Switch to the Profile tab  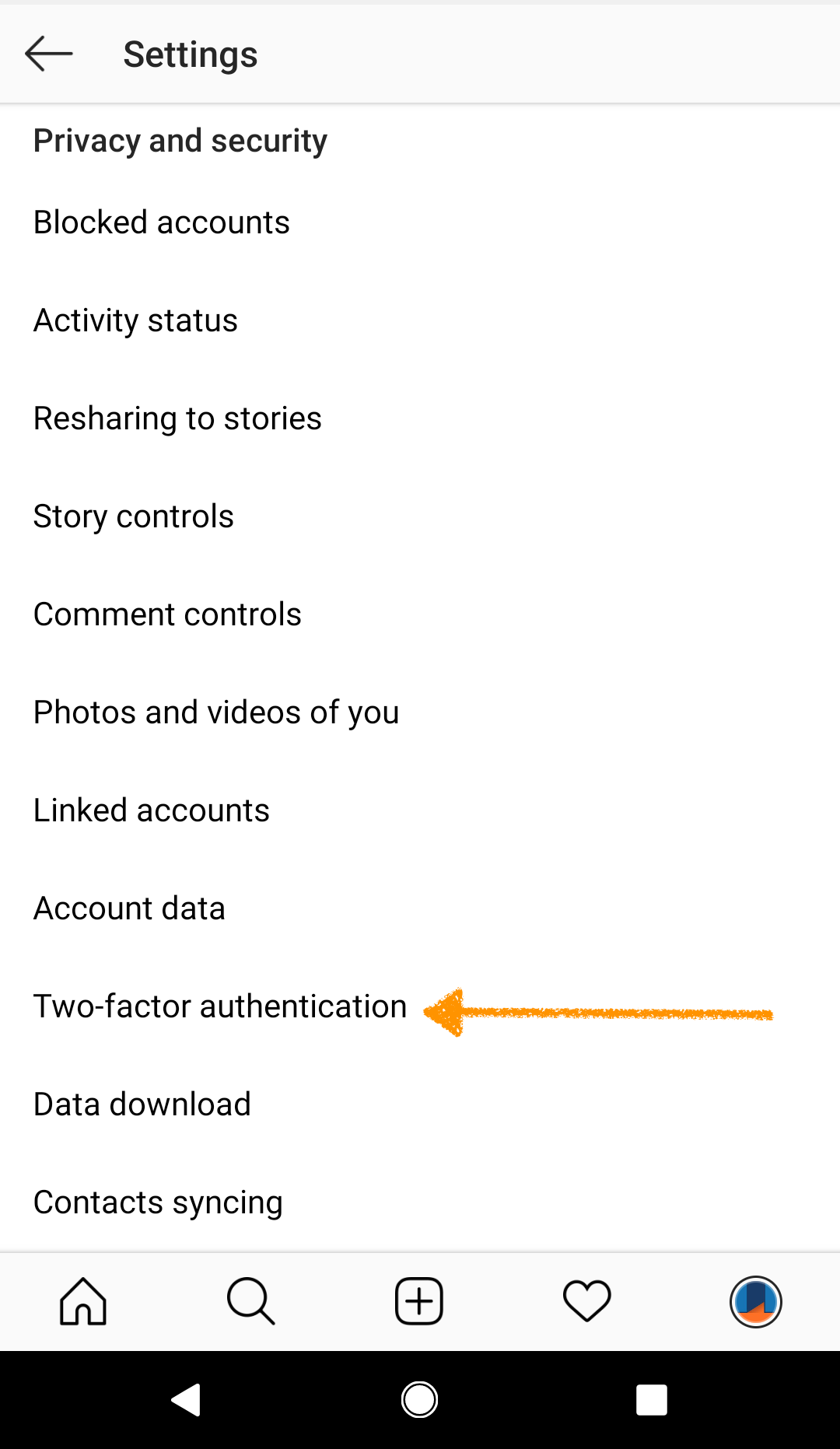[x=755, y=1301]
